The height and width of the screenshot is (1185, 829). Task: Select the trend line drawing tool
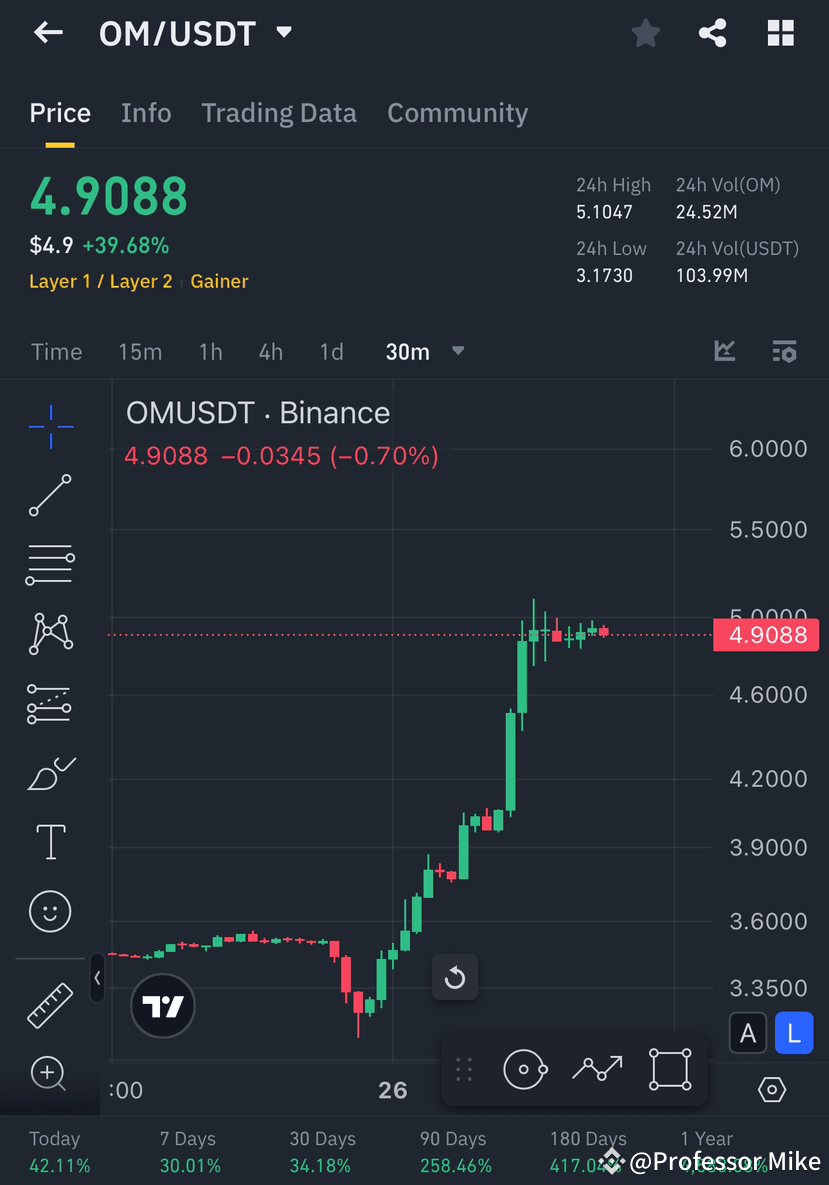[50, 495]
